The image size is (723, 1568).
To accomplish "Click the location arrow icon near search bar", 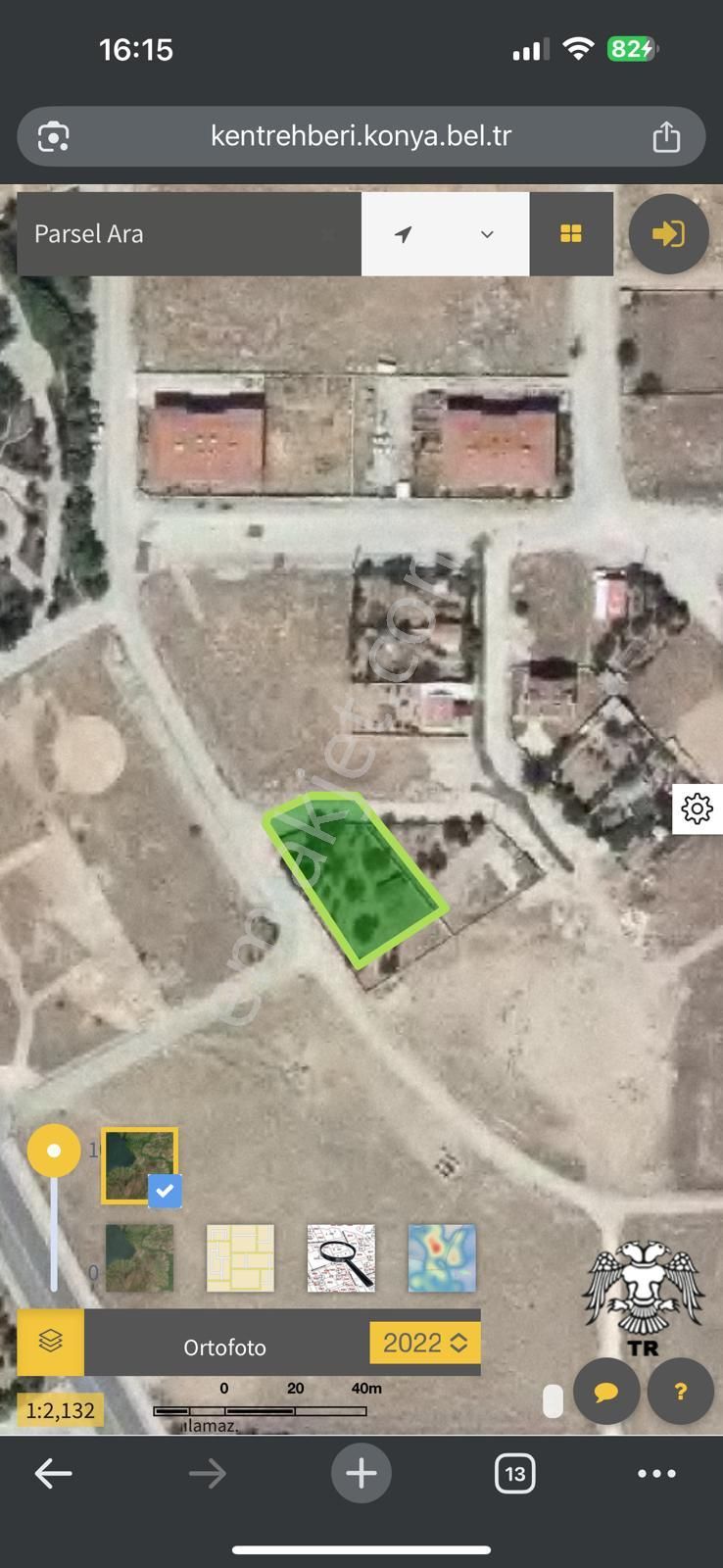I will (x=404, y=233).
